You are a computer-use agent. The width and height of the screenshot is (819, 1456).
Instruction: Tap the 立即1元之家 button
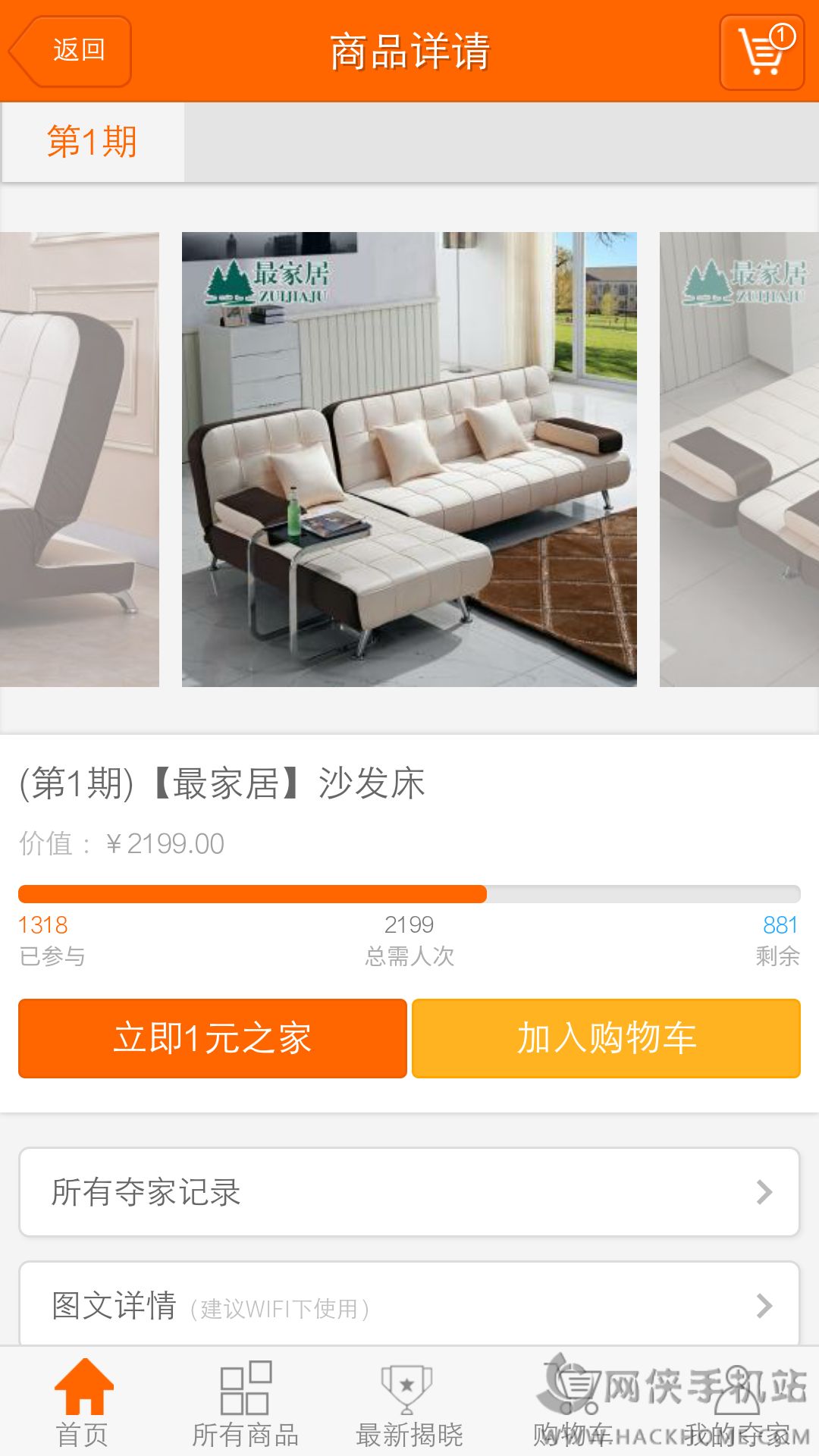tap(212, 1038)
